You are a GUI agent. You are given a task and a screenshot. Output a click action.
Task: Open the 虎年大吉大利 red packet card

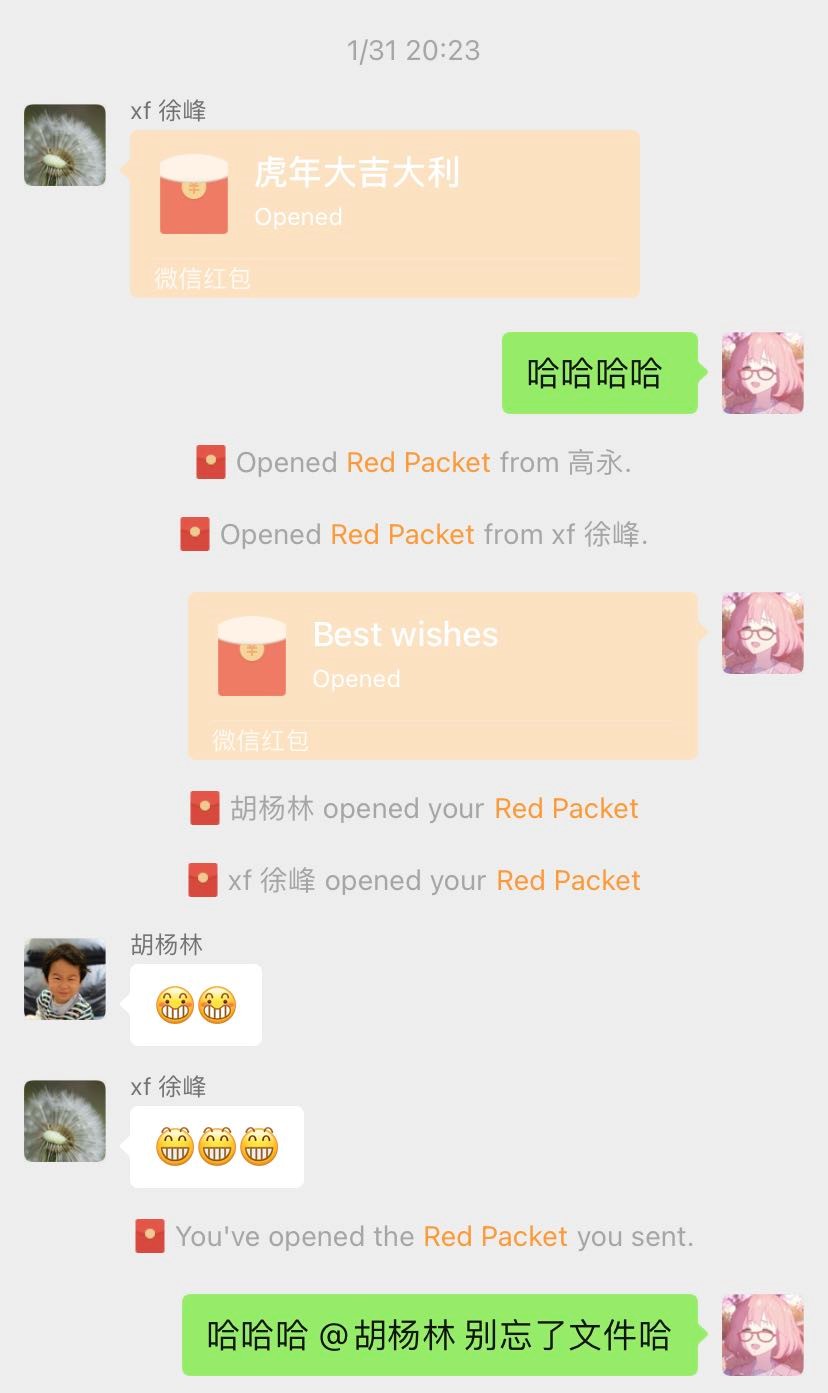384,212
